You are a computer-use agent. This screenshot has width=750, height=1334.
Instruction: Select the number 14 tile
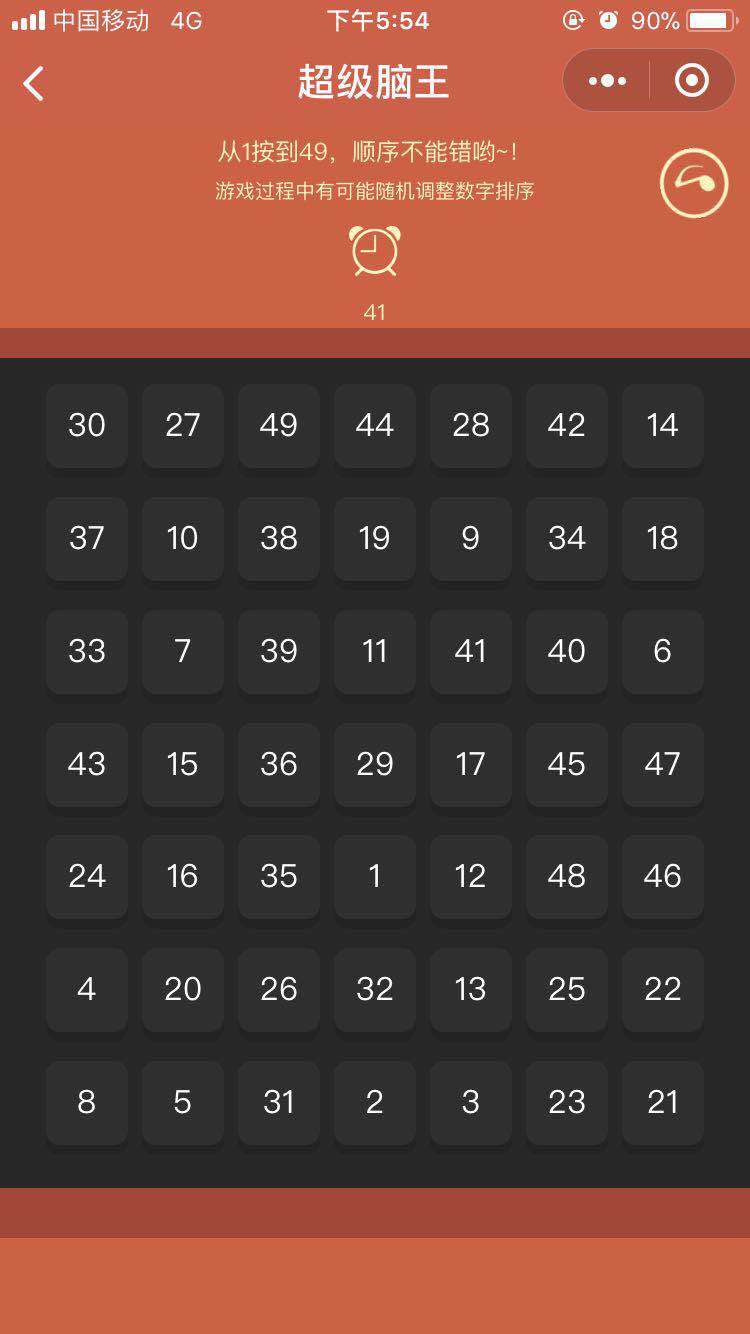tap(663, 425)
